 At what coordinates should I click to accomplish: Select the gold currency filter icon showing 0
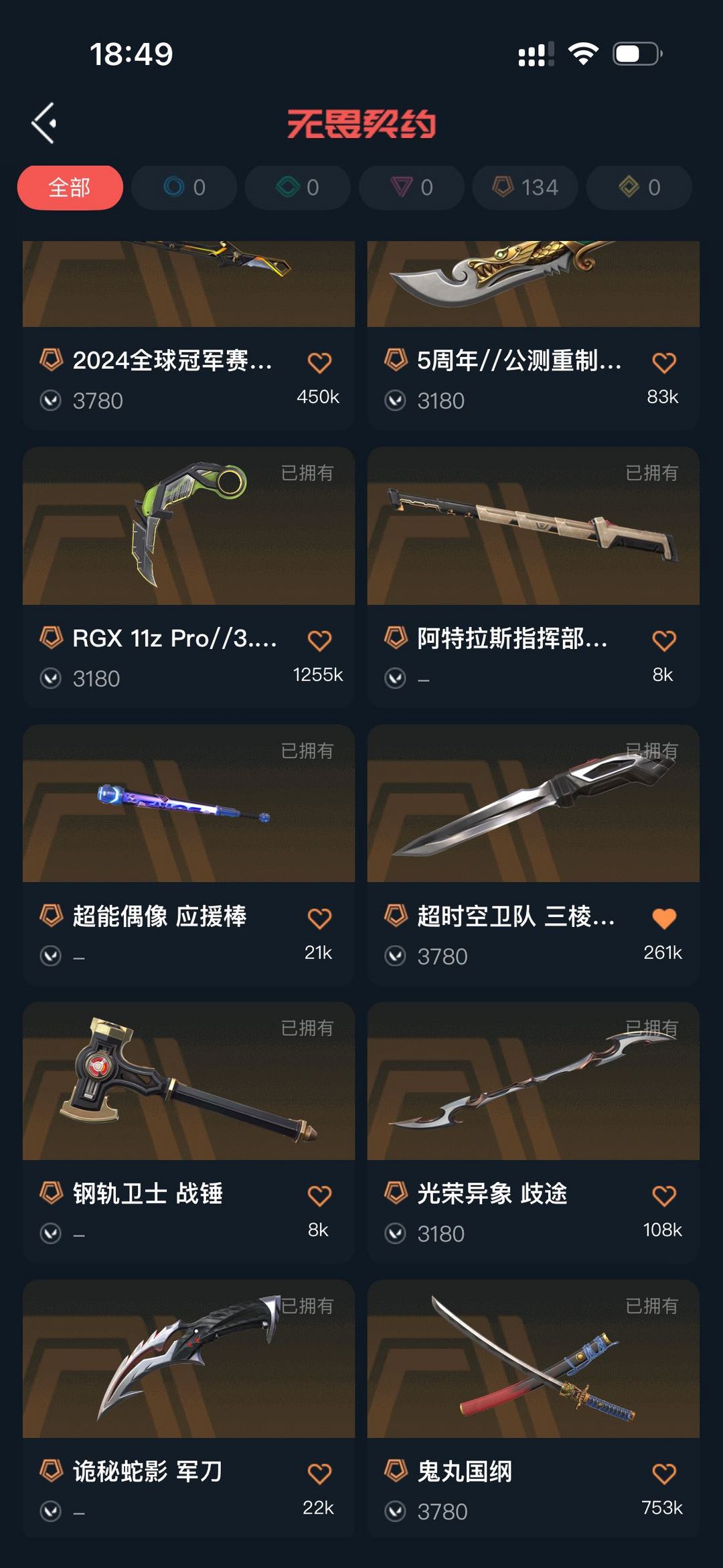pos(628,188)
